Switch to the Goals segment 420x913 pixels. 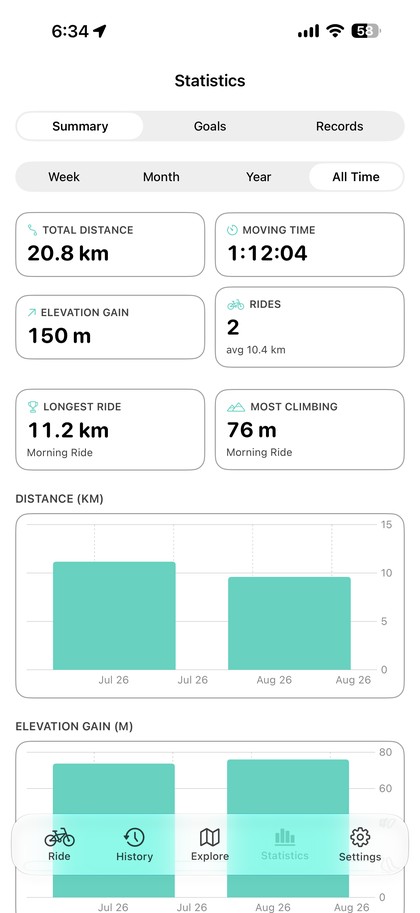(210, 126)
